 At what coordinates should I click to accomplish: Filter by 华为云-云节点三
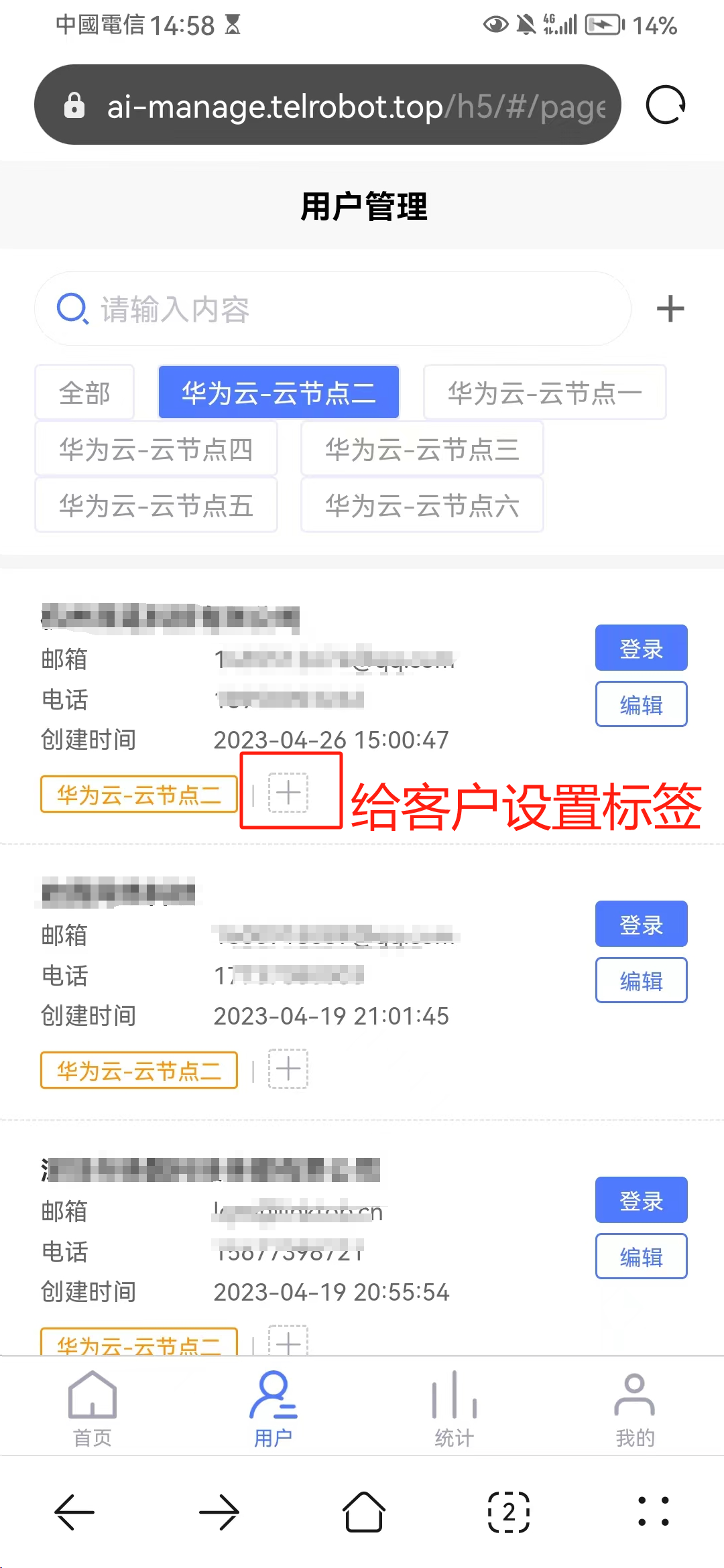tap(422, 449)
